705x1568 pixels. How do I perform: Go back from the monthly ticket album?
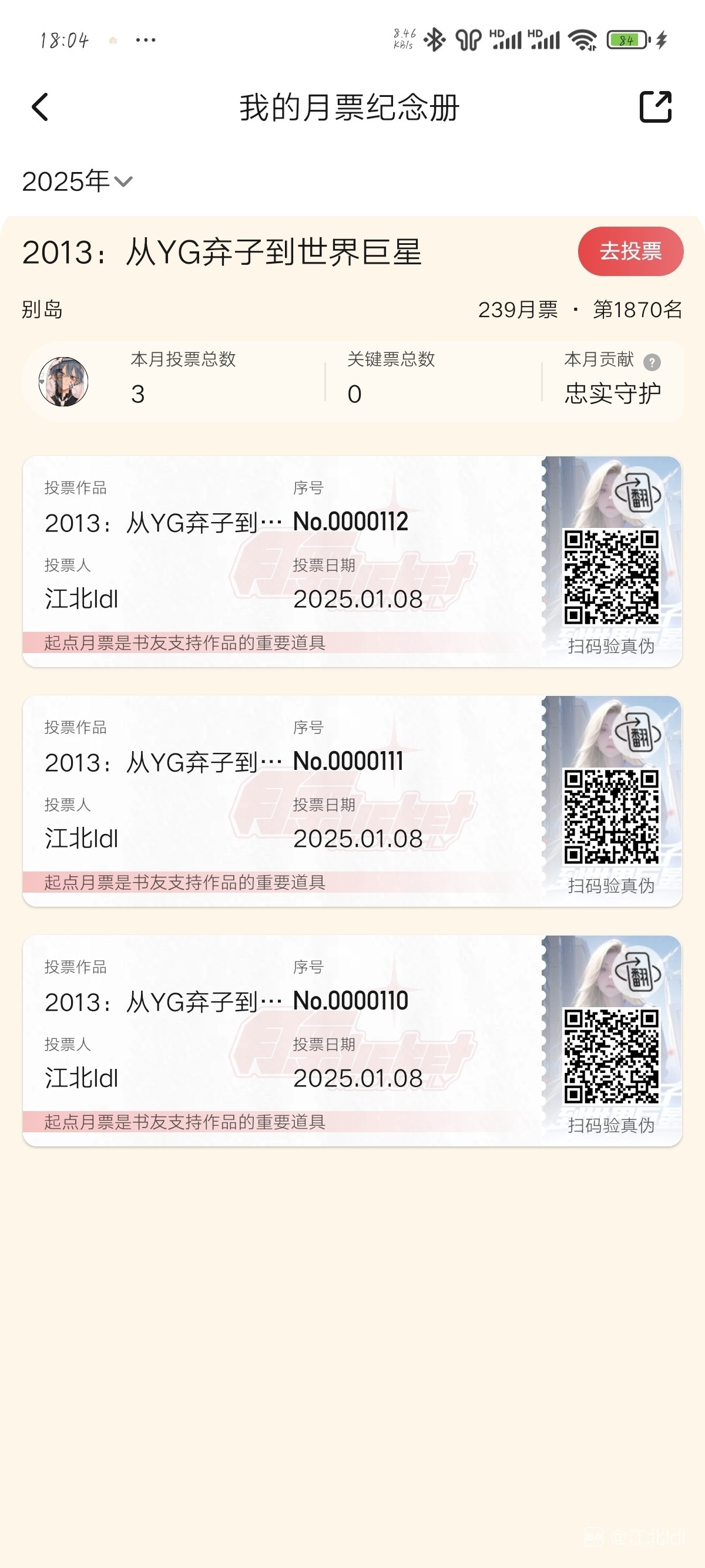(40, 107)
